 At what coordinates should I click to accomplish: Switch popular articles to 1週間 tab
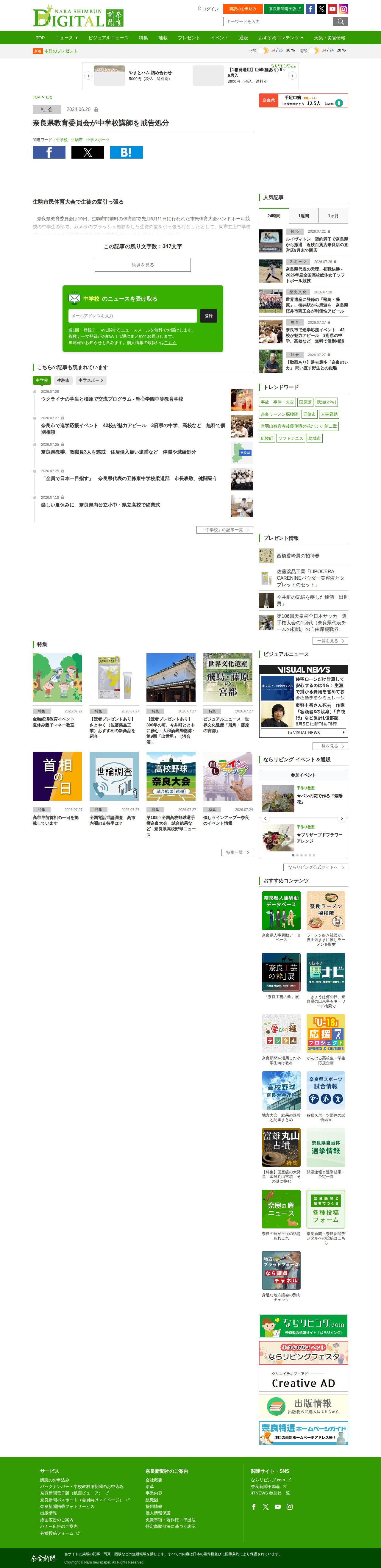pos(304,215)
